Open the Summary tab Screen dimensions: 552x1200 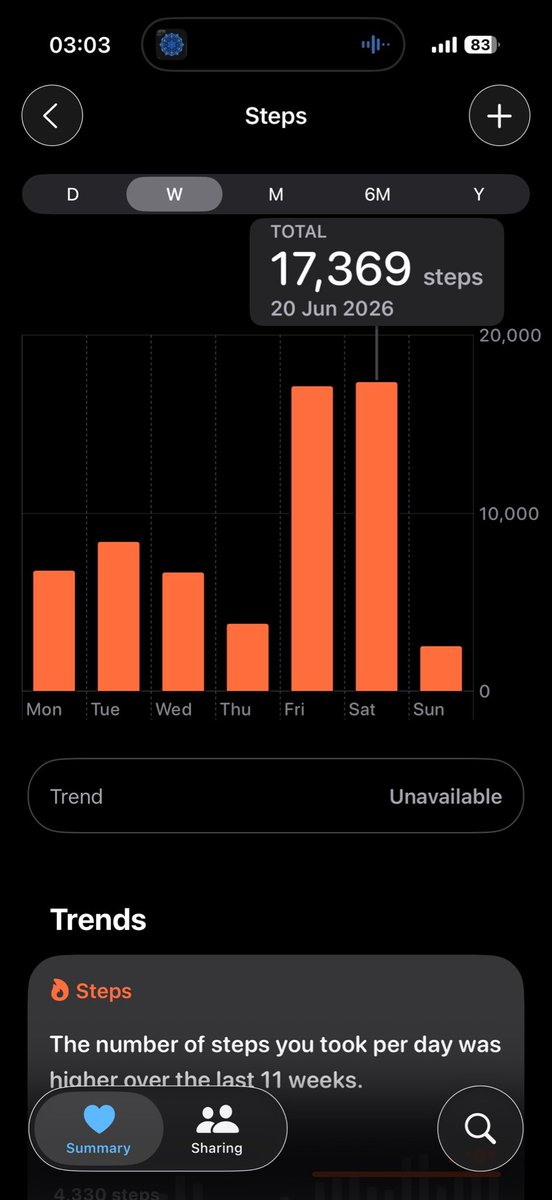coord(99,1129)
